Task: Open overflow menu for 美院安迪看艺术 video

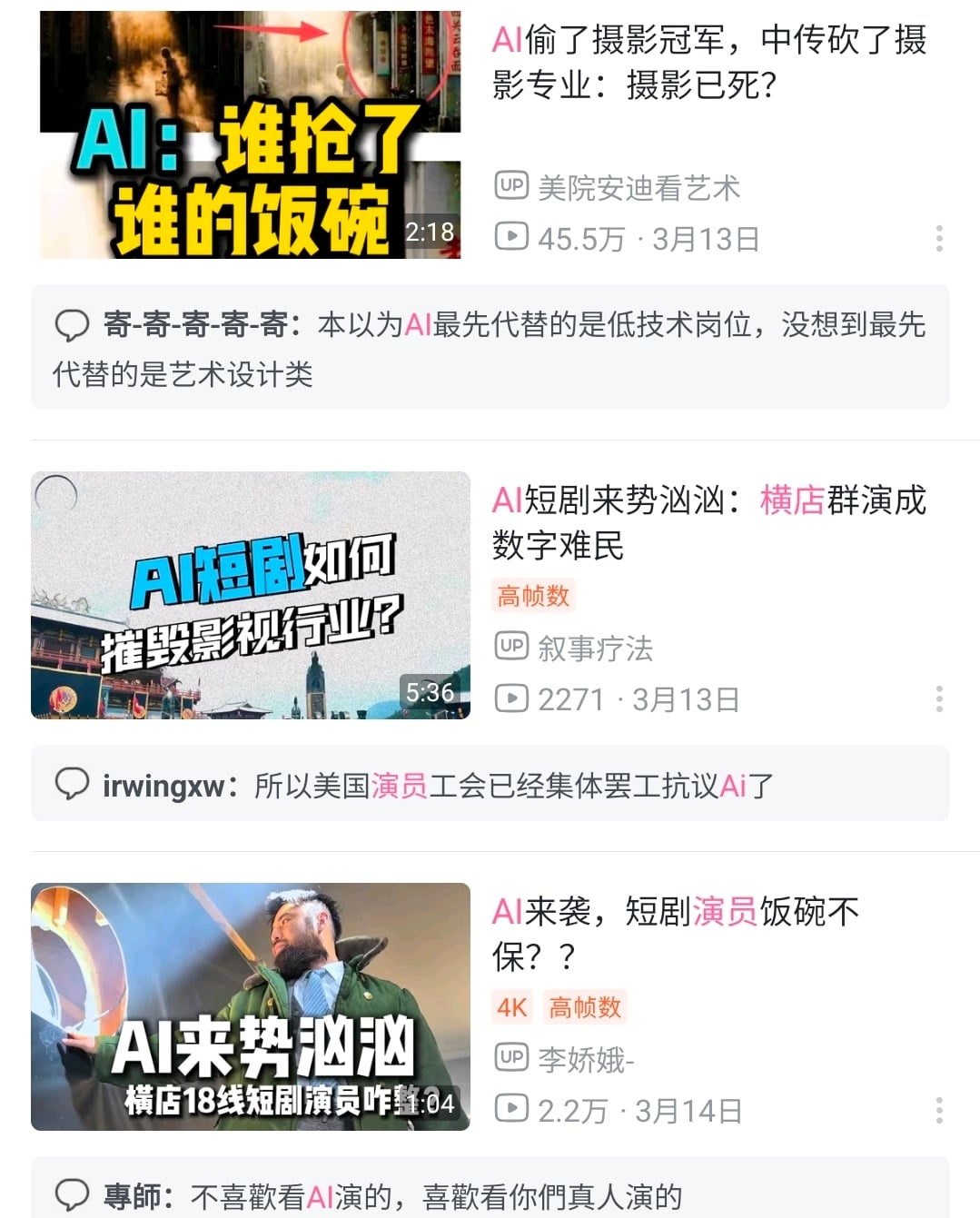Action: click(x=939, y=238)
